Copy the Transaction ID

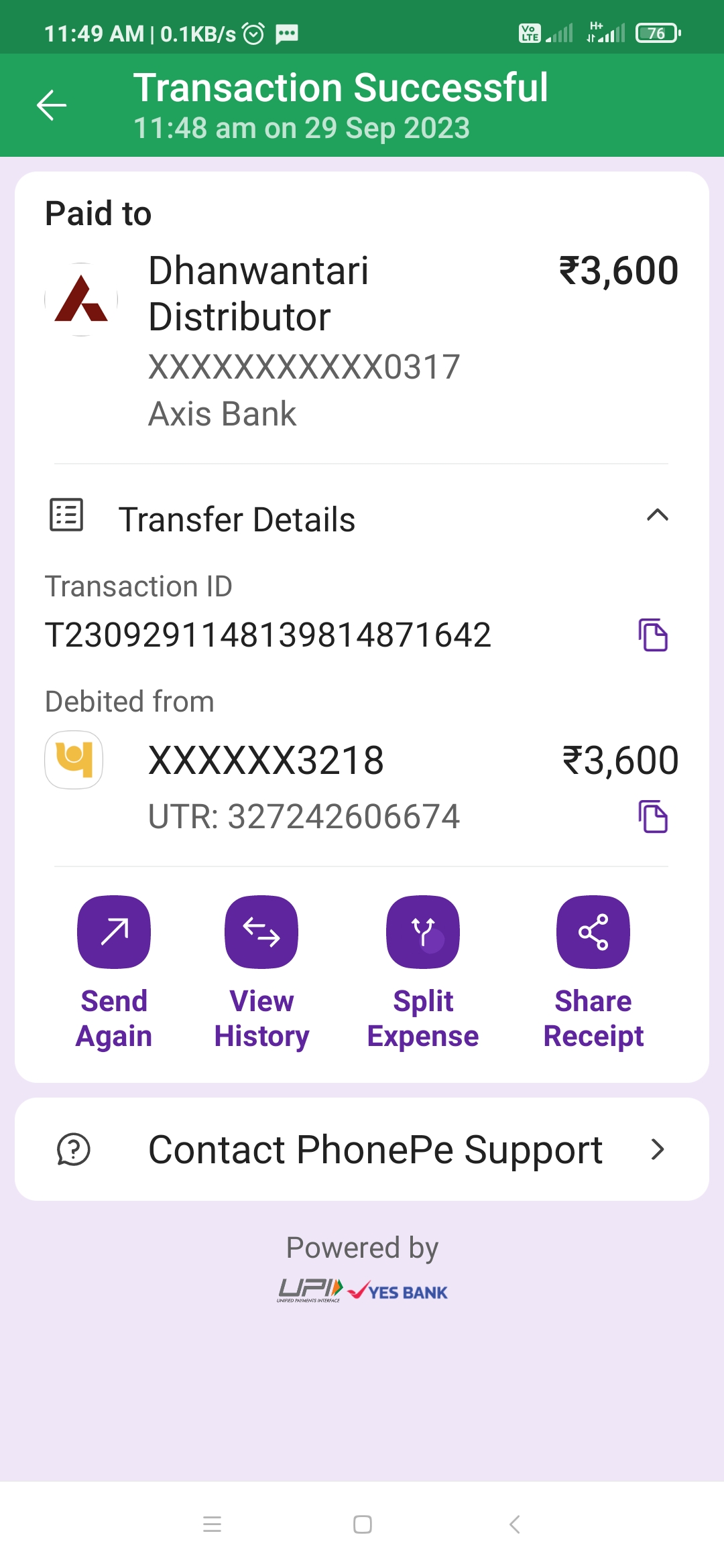653,635
